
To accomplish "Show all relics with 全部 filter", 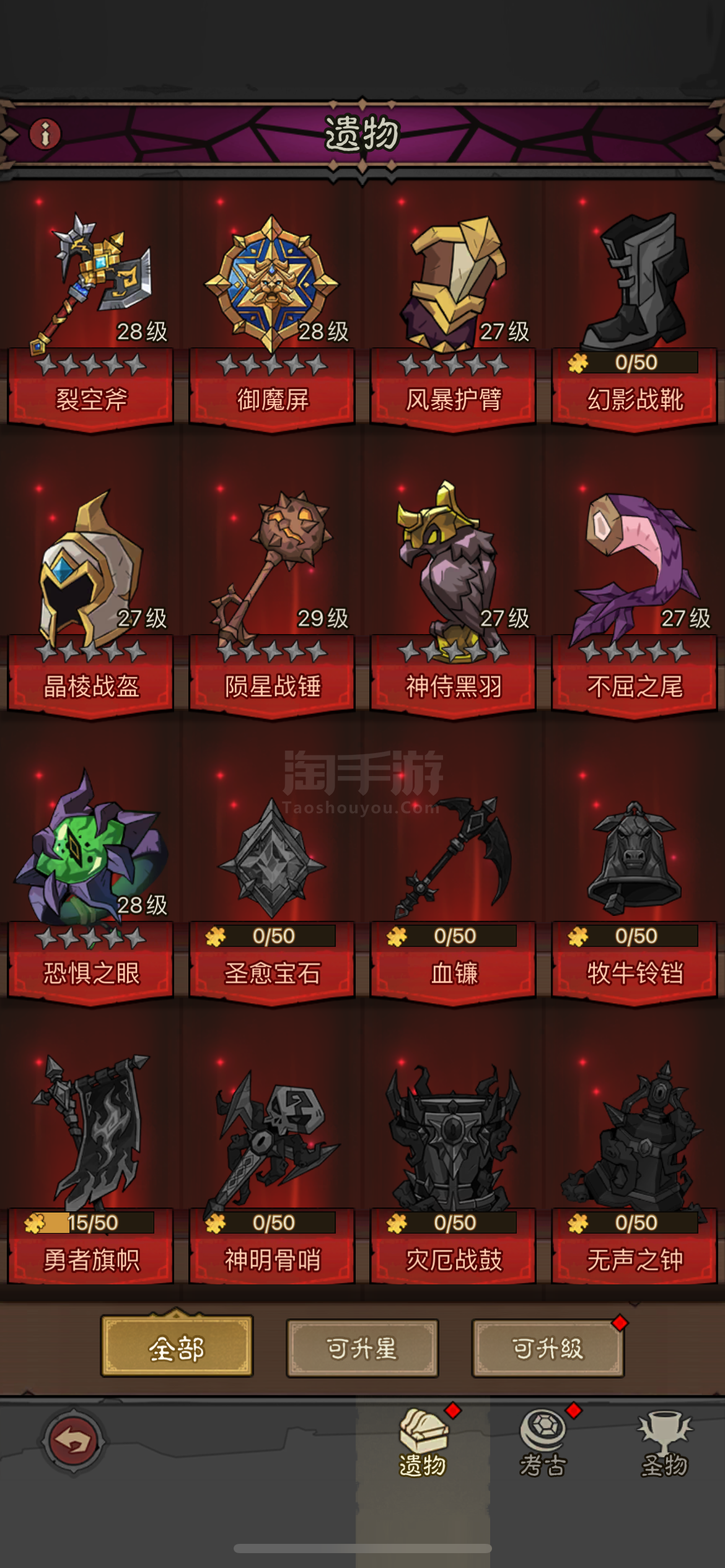I will coord(177,1348).
